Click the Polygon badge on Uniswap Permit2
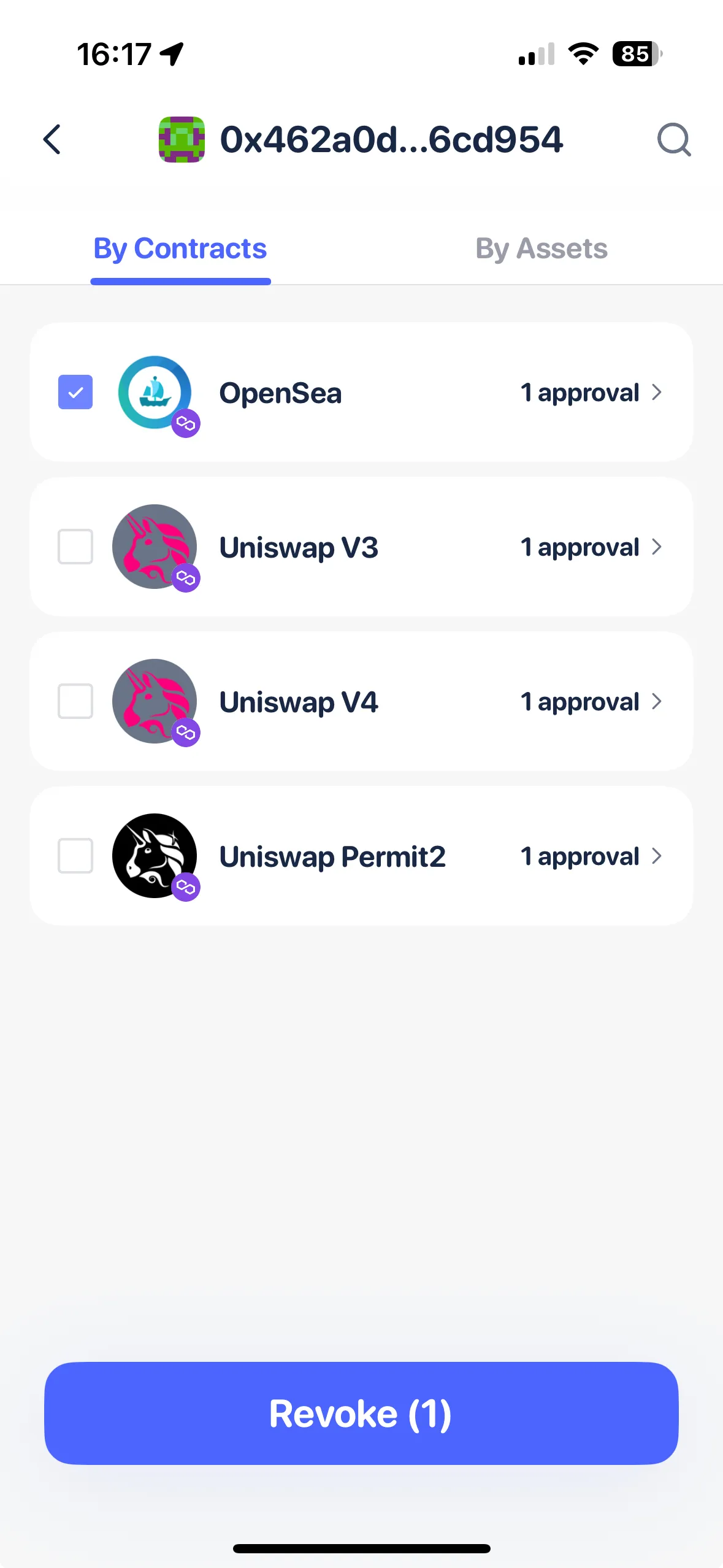Image resolution: width=723 pixels, height=1568 pixels. 186,887
